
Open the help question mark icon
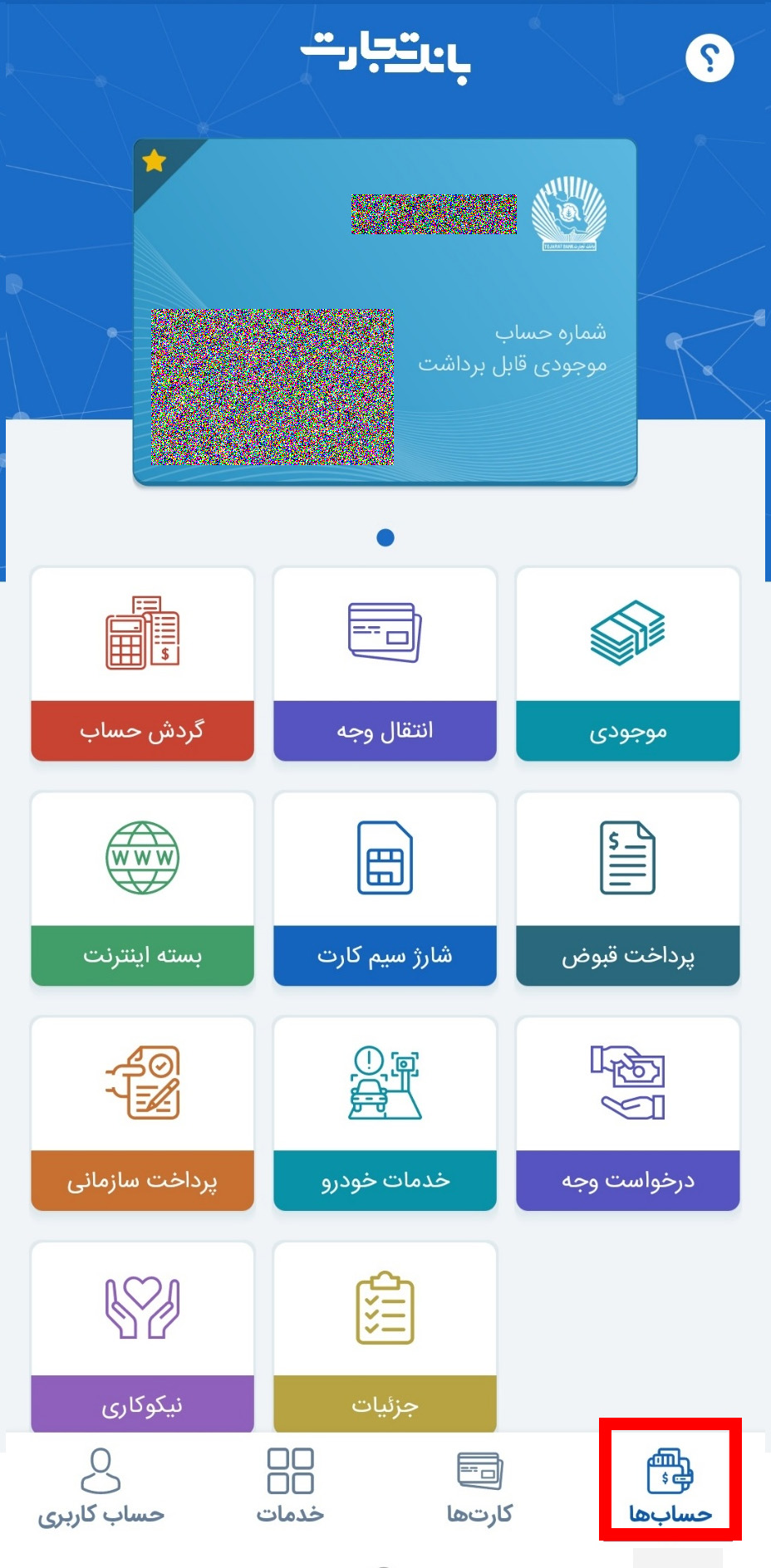click(x=710, y=58)
